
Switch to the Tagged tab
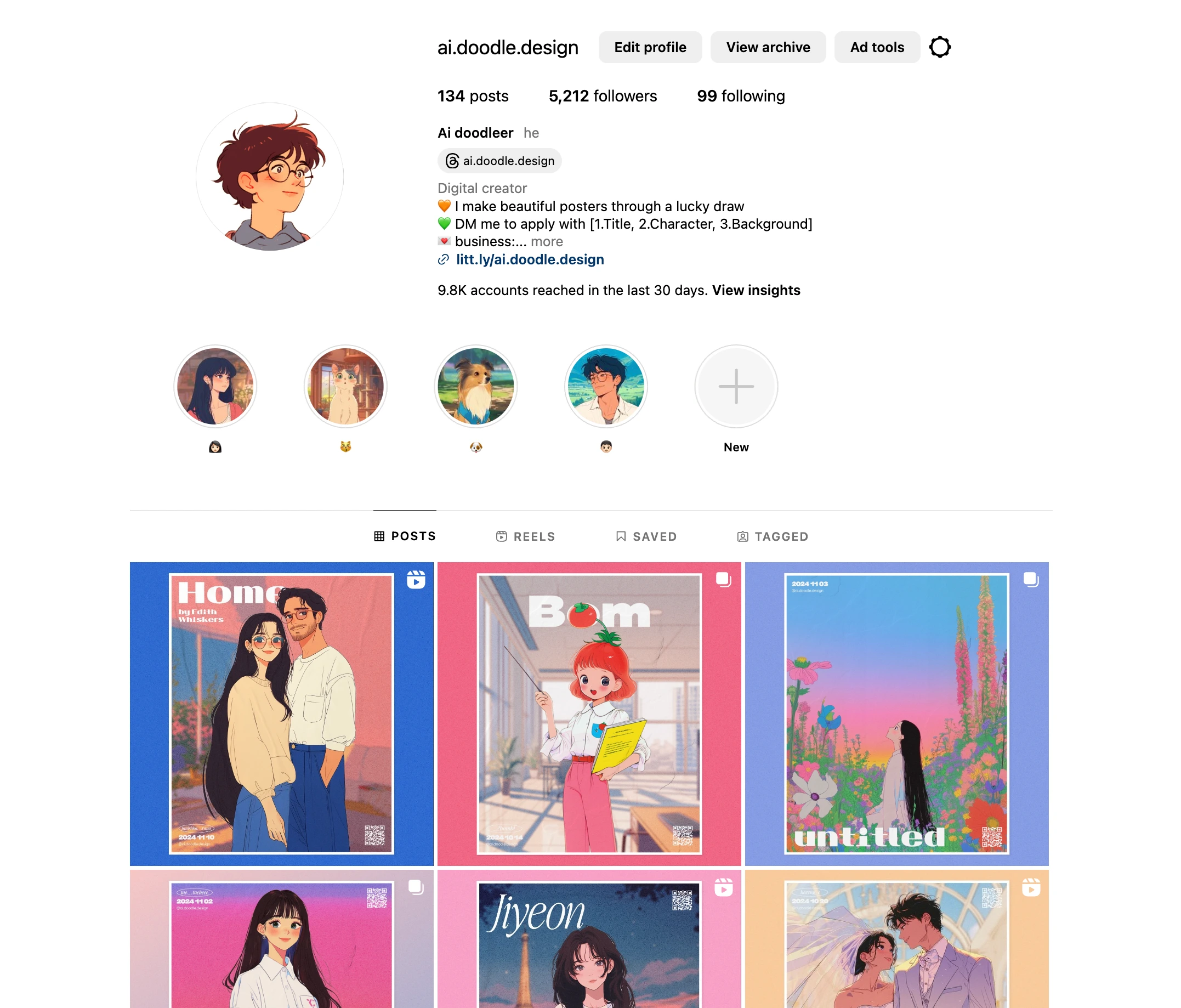click(773, 536)
